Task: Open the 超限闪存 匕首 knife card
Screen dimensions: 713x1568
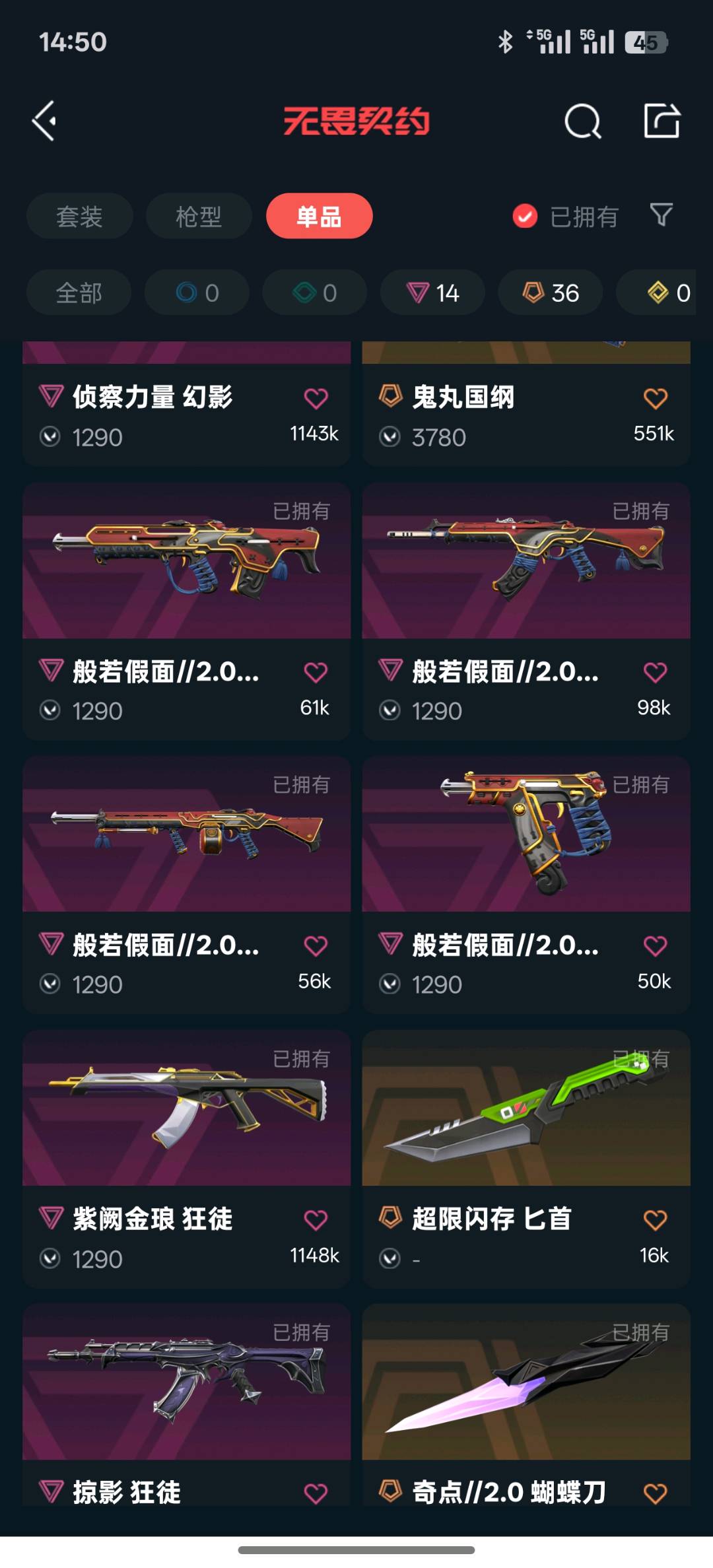Action: pyautogui.click(x=526, y=1122)
